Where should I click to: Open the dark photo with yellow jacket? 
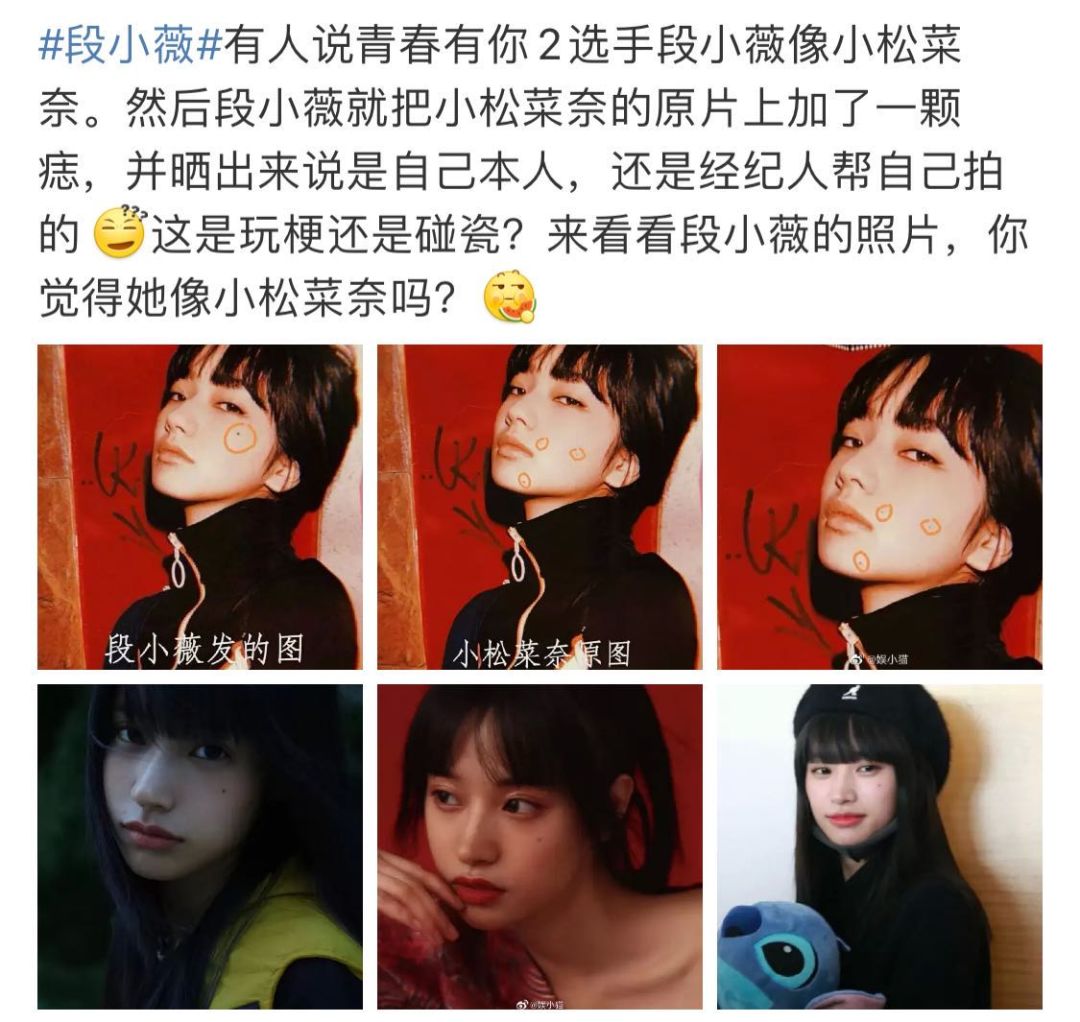(x=200, y=846)
